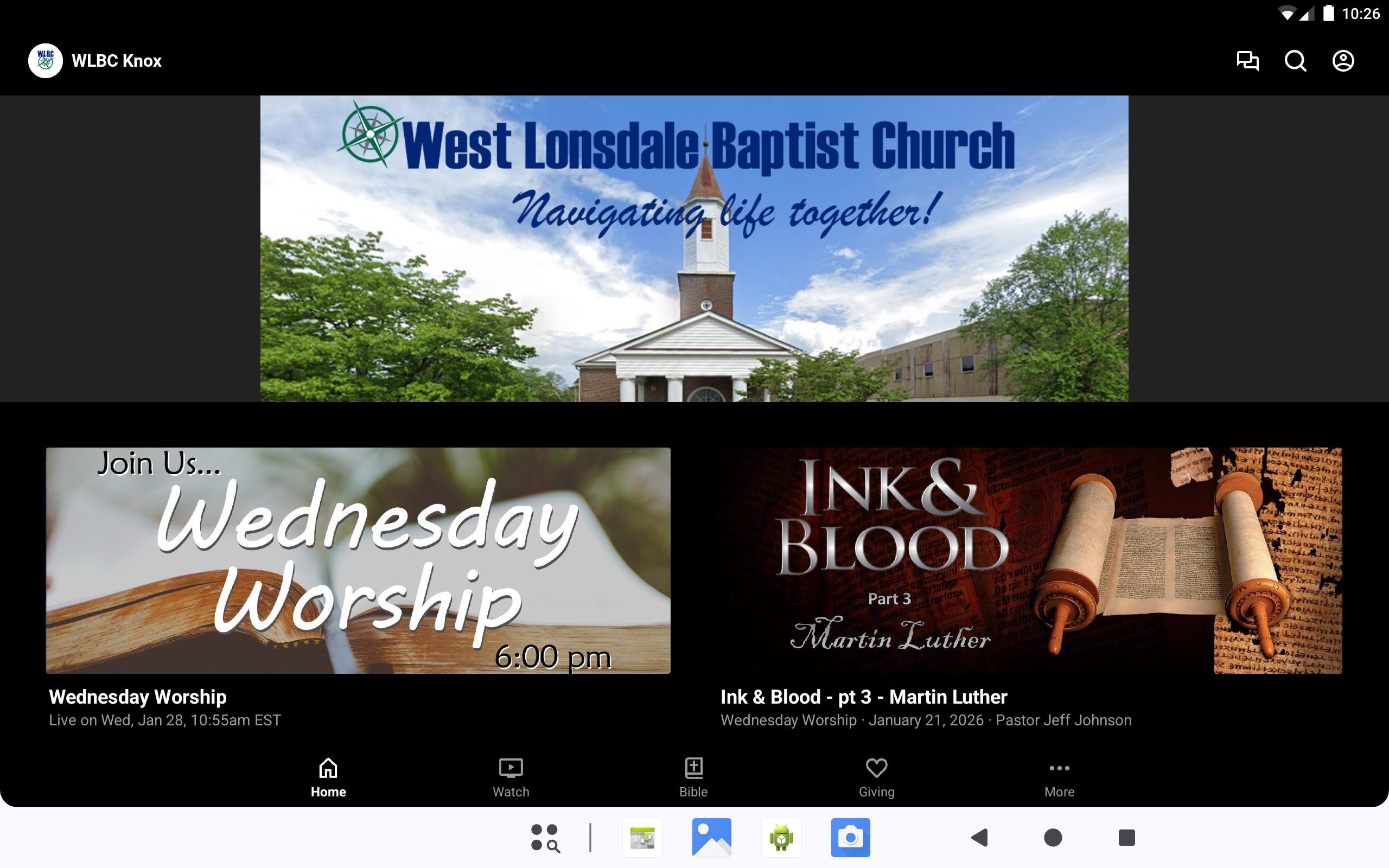Open the Wednesday Worship live card
The width and height of the screenshot is (1389, 868).
[x=358, y=560]
